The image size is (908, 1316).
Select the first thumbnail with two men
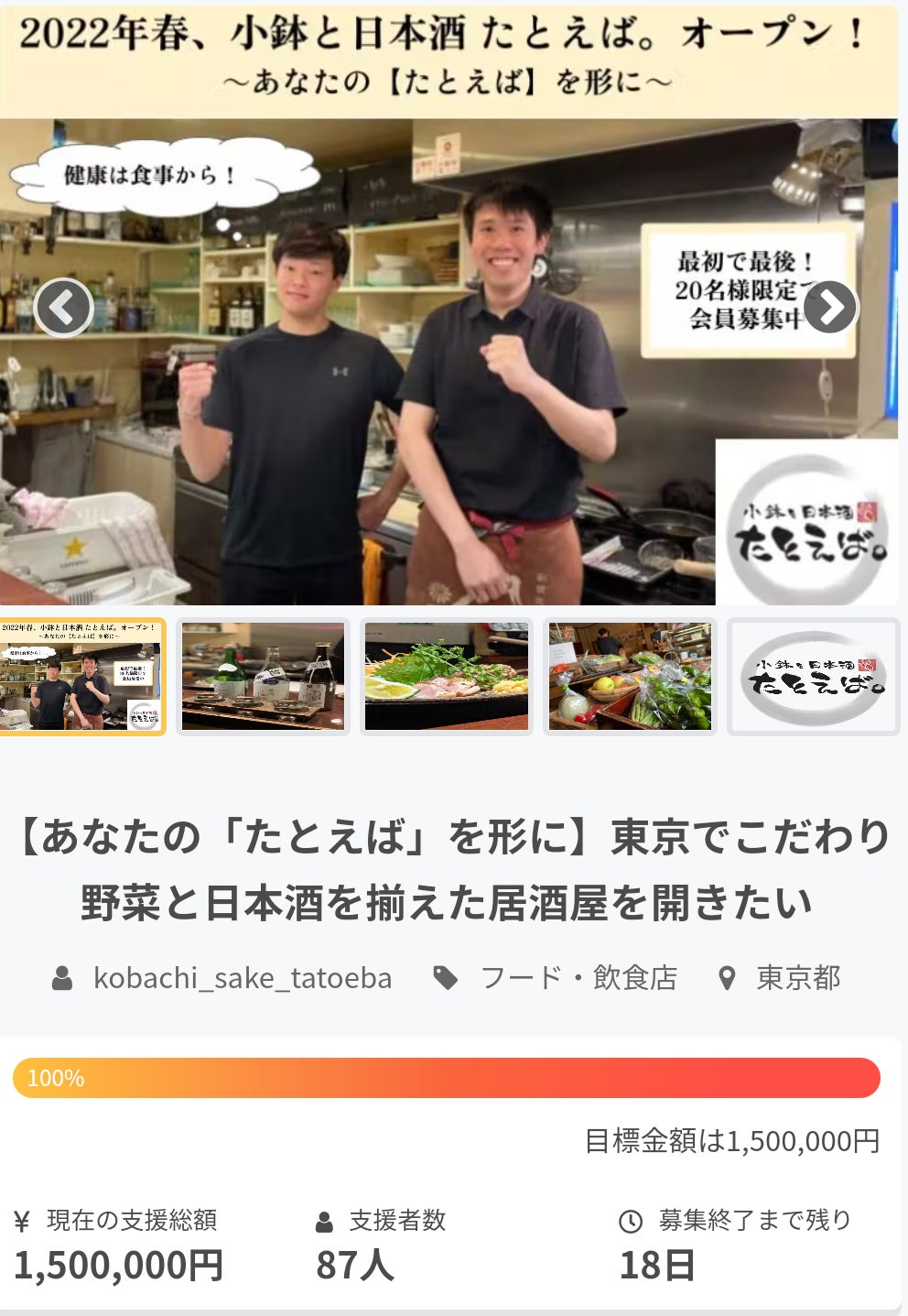(x=82, y=677)
